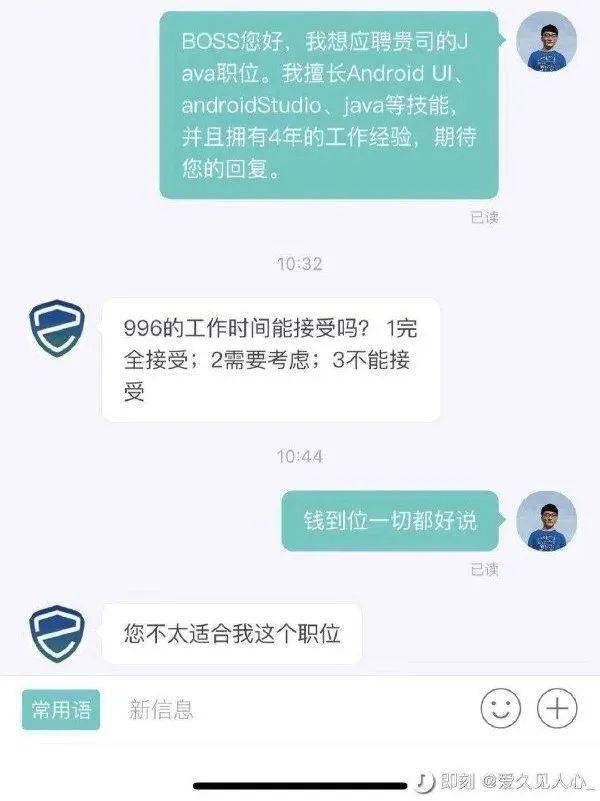
Task: Tap the plus icon for more attachments
Action: [x=557, y=709]
